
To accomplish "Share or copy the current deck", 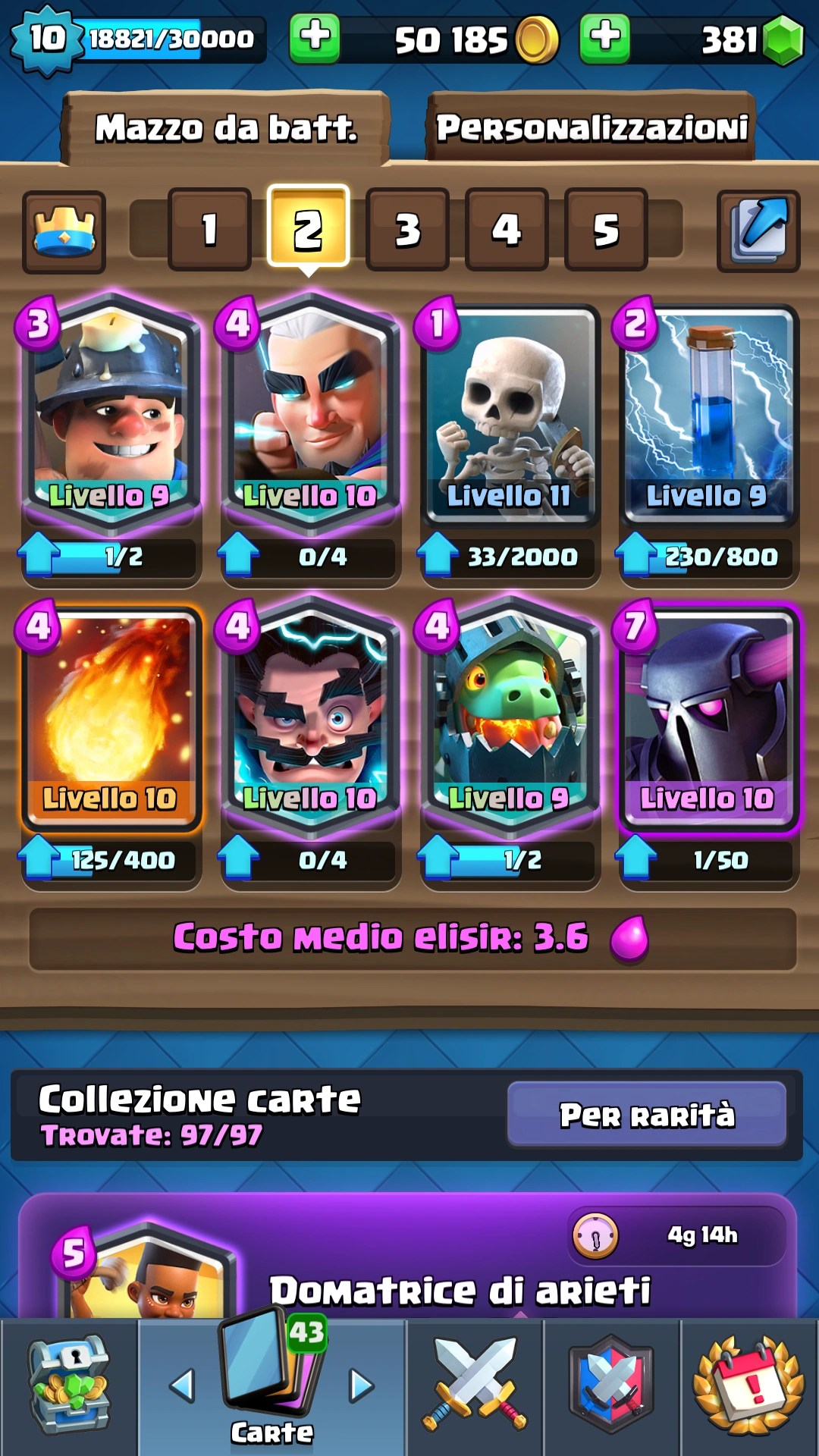I will (758, 231).
